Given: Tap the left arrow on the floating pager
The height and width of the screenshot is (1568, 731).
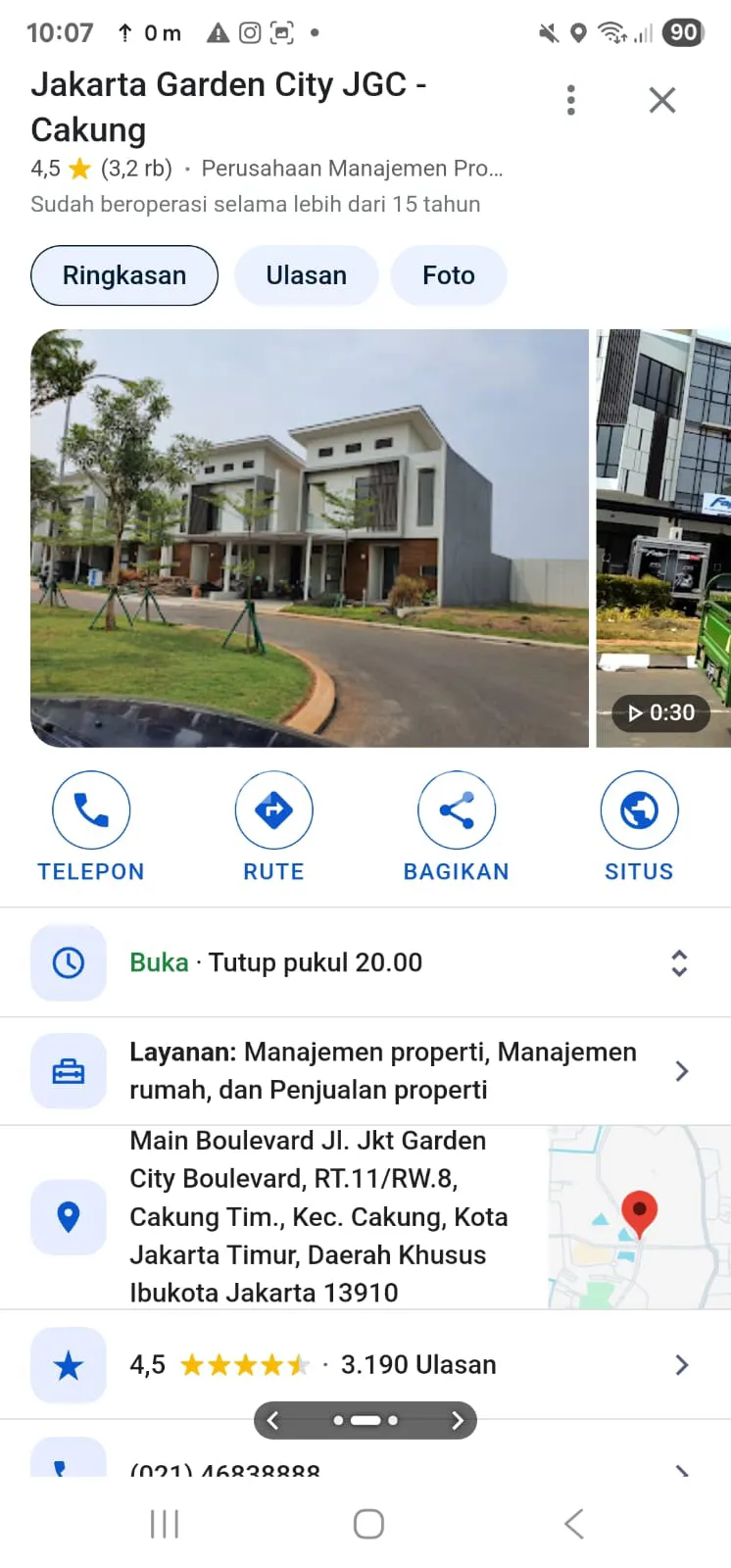Looking at the screenshot, I should click(273, 1420).
